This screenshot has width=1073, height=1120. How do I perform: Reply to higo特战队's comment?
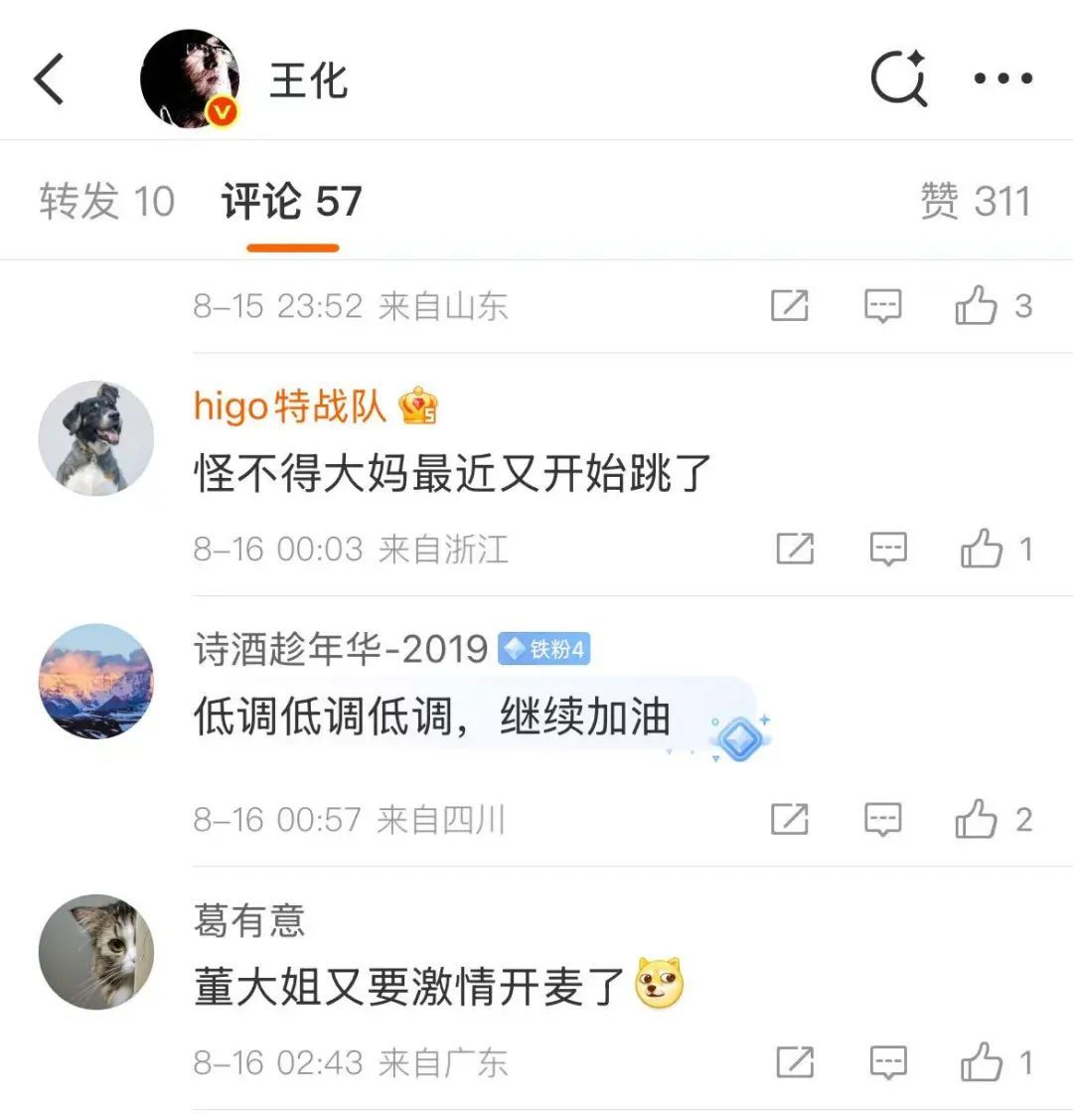(x=887, y=549)
